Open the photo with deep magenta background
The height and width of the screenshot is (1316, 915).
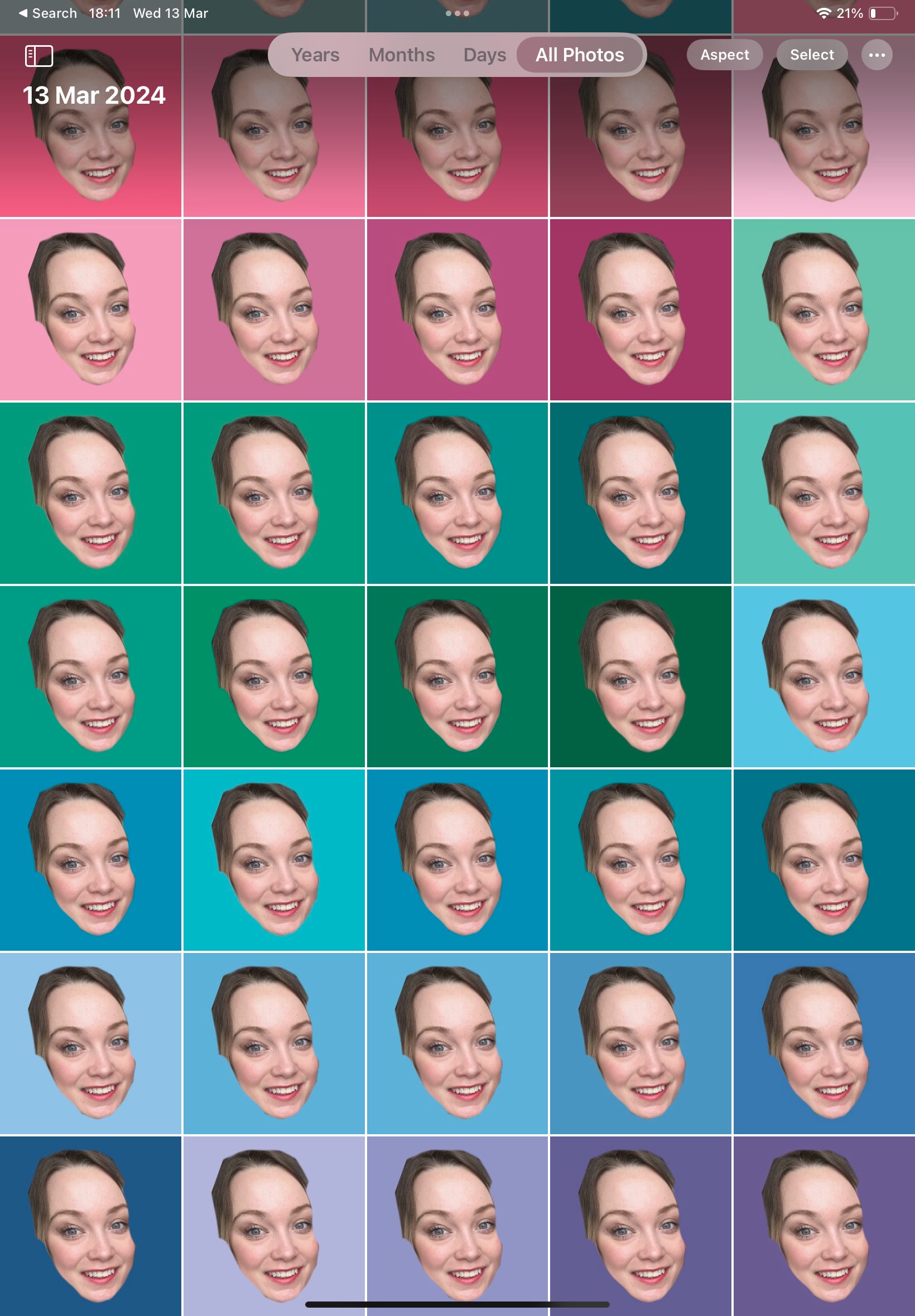[x=641, y=310]
